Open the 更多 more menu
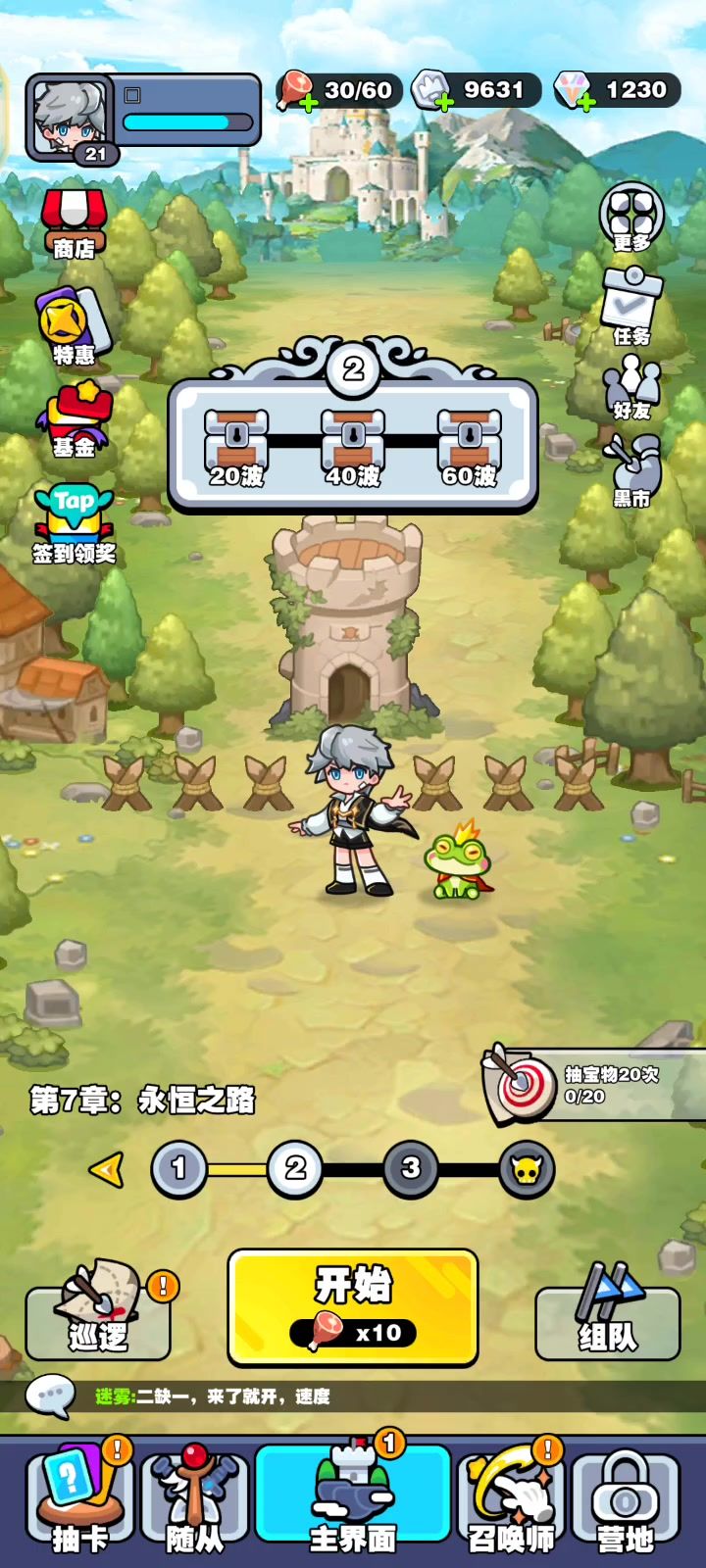 click(631, 217)
